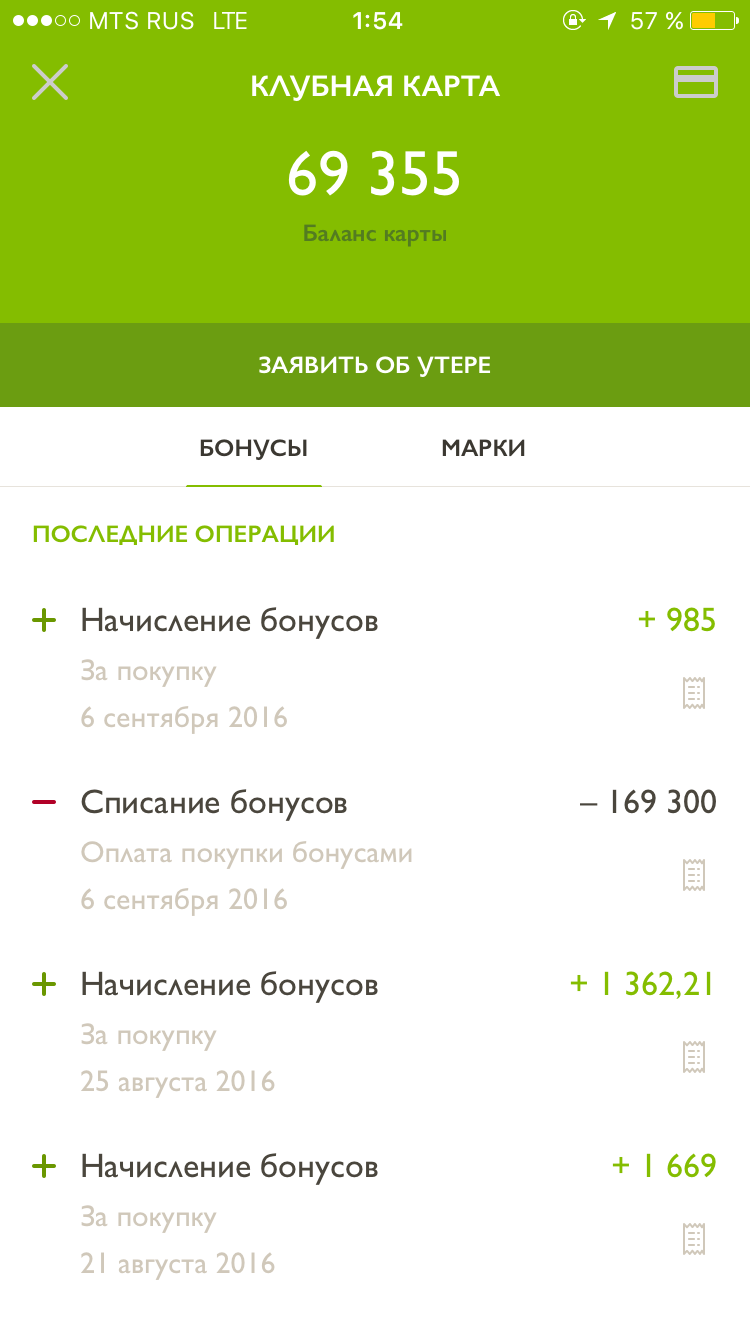
Task: Tap Заявить об утере button
Action: point(375,365)
